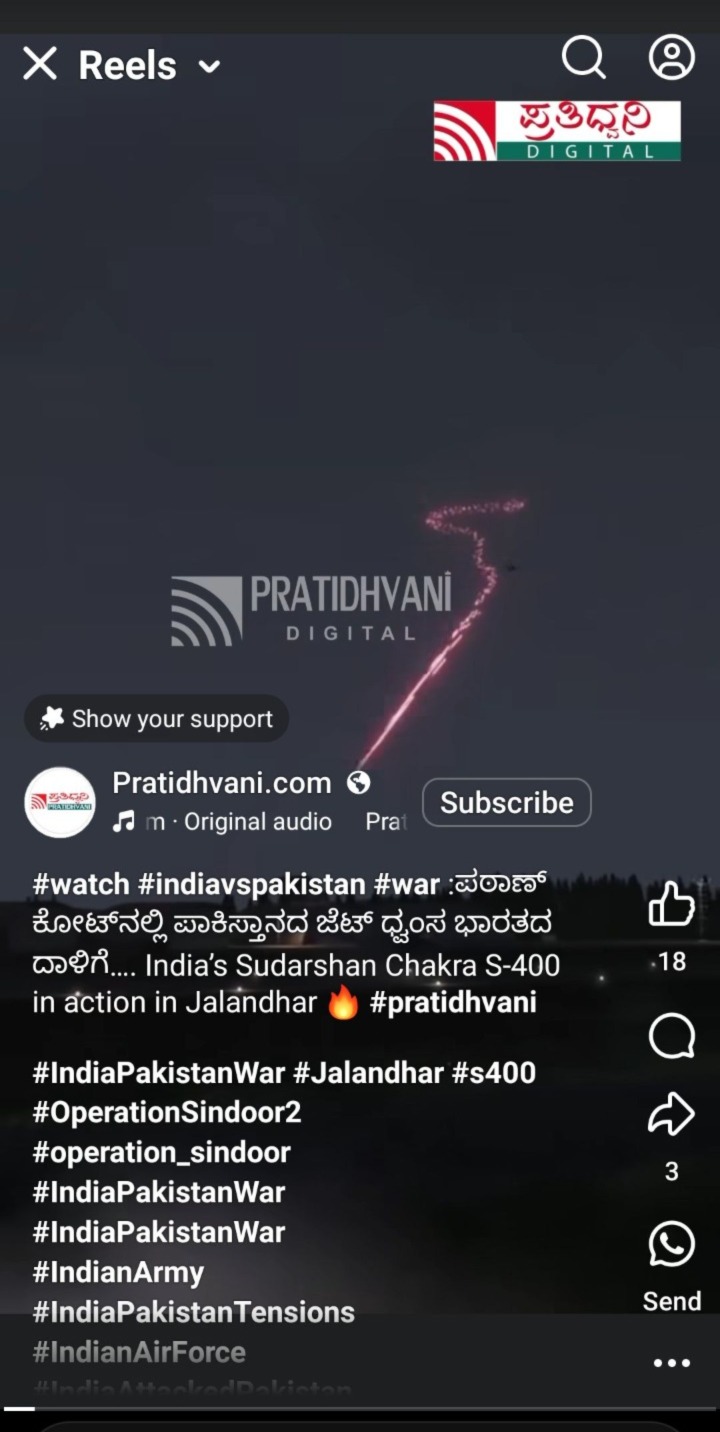Expand the Reels dropdown
This screenshot has width=720, height=1432.
(209, 67)
